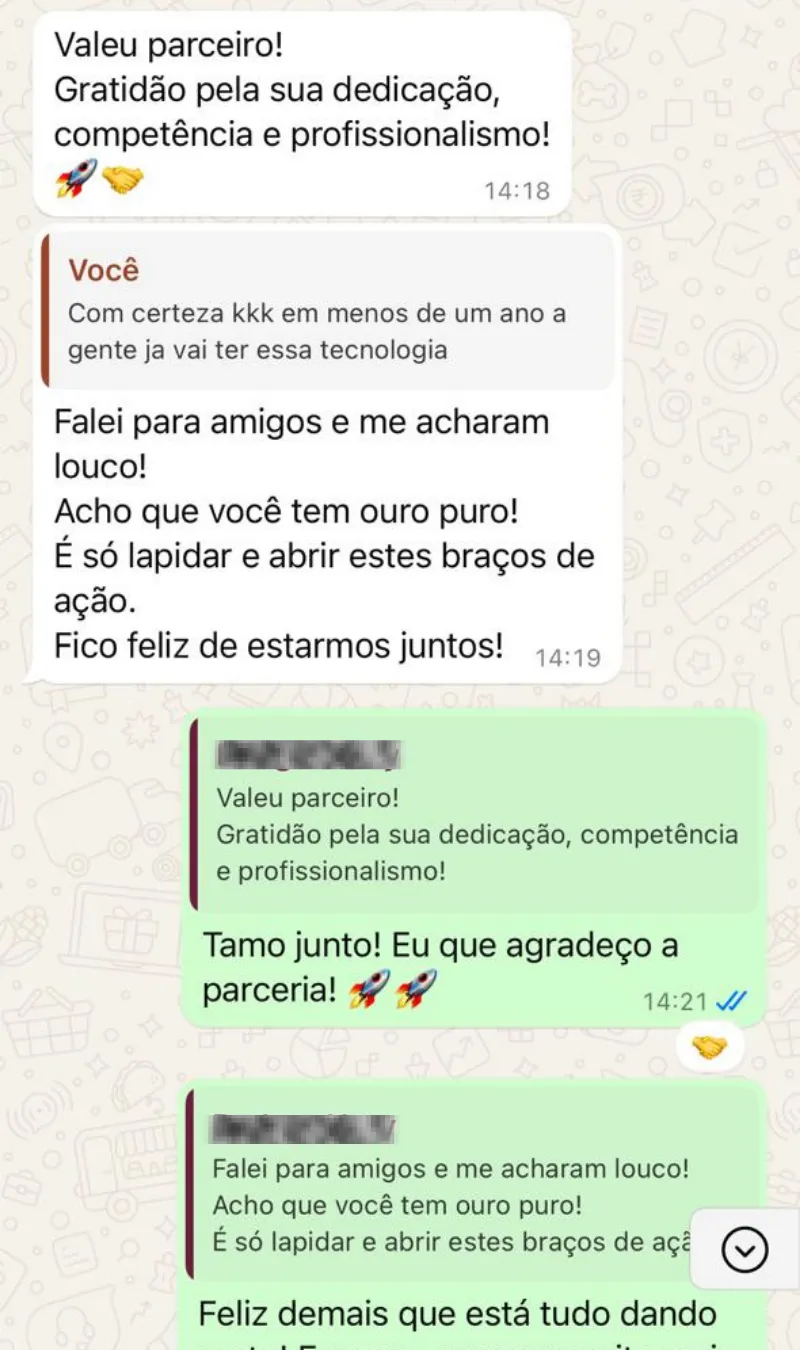Jump to latest messages with the down arrow

click(x=745, y=1248)
